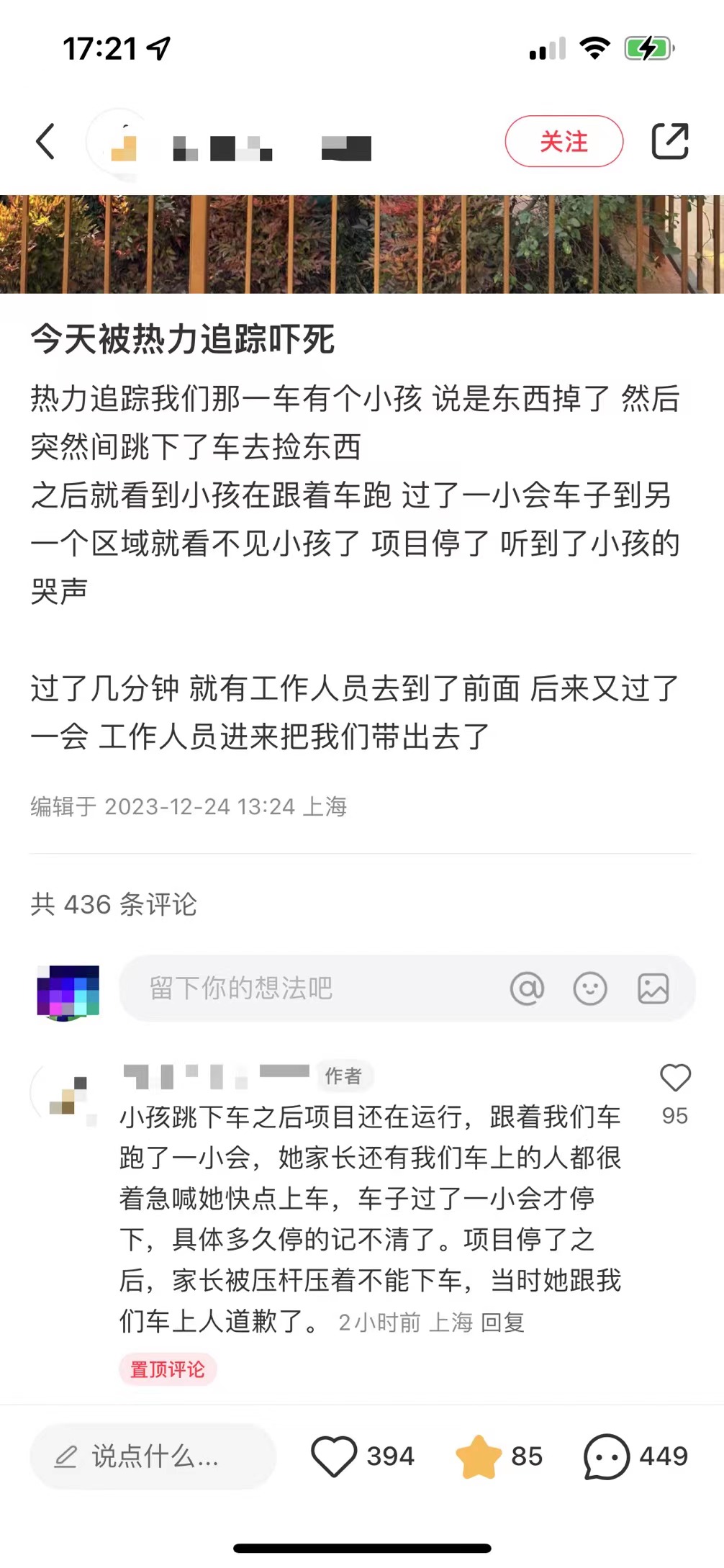Like the author's pinned comment
Screen dimensions: 724x1568
[x=675, y=1078]
